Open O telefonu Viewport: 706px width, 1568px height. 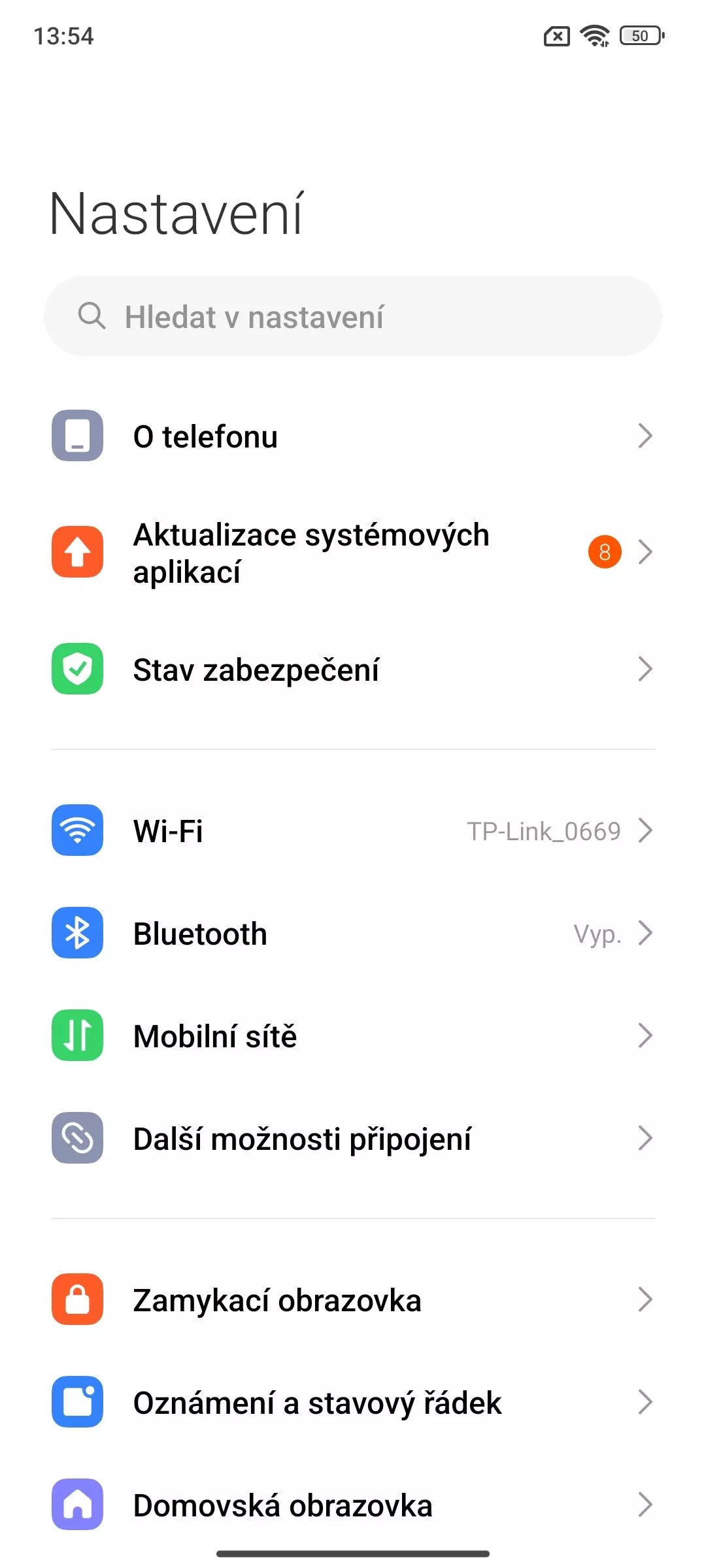353,436
